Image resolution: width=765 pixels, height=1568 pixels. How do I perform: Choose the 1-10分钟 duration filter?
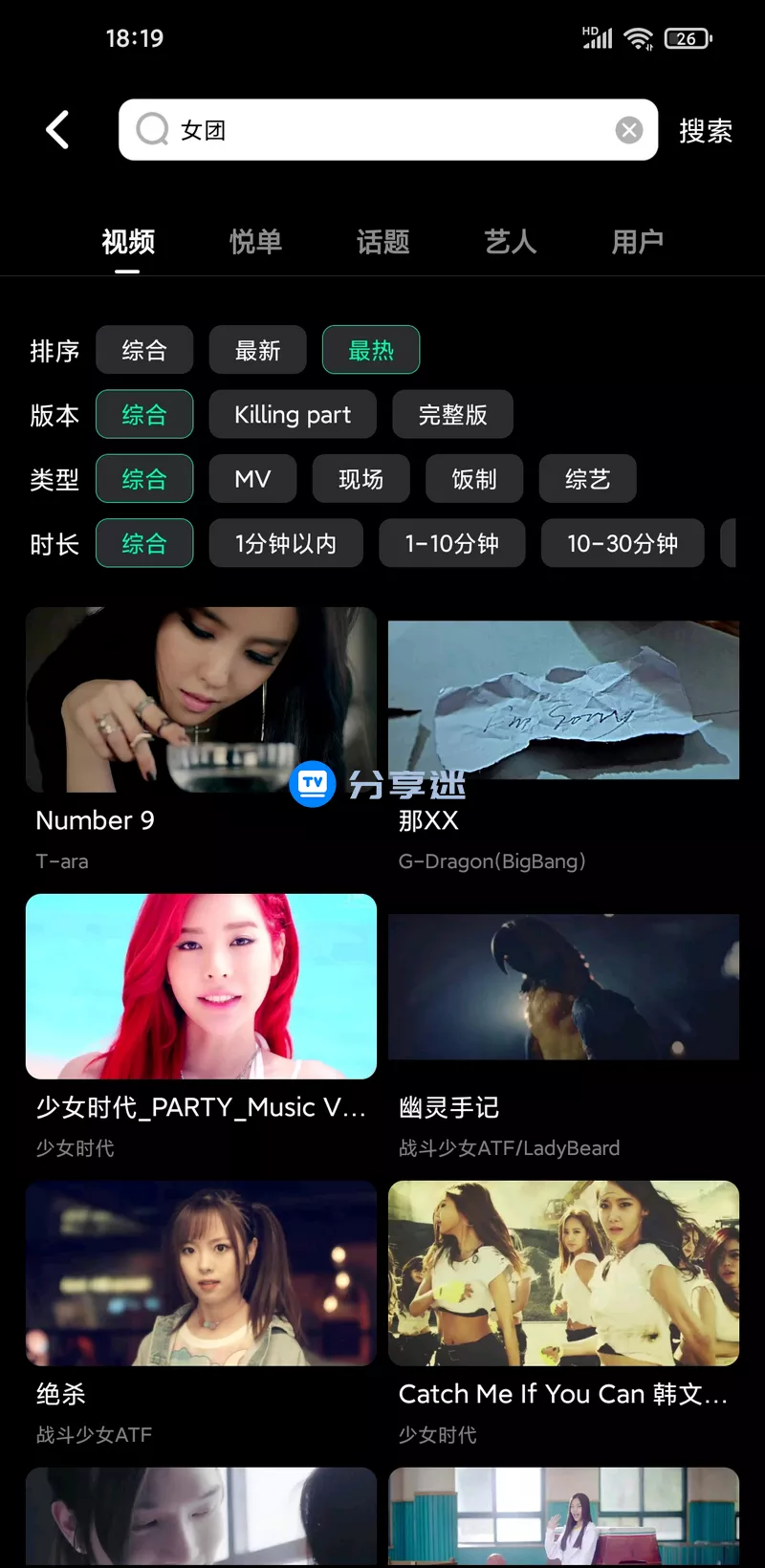[x=452, y=543]
